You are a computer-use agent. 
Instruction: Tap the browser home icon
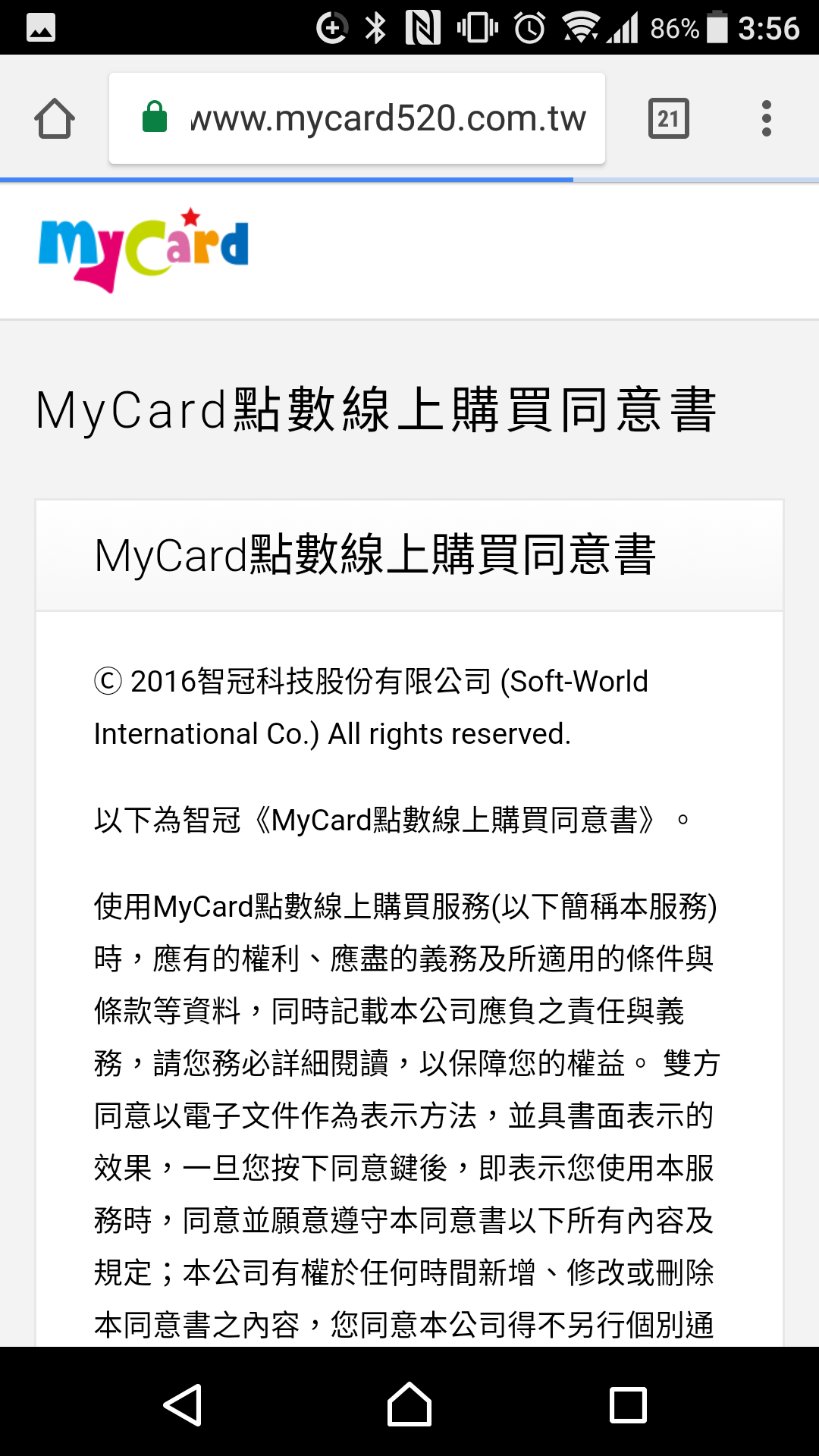[55, 119]
